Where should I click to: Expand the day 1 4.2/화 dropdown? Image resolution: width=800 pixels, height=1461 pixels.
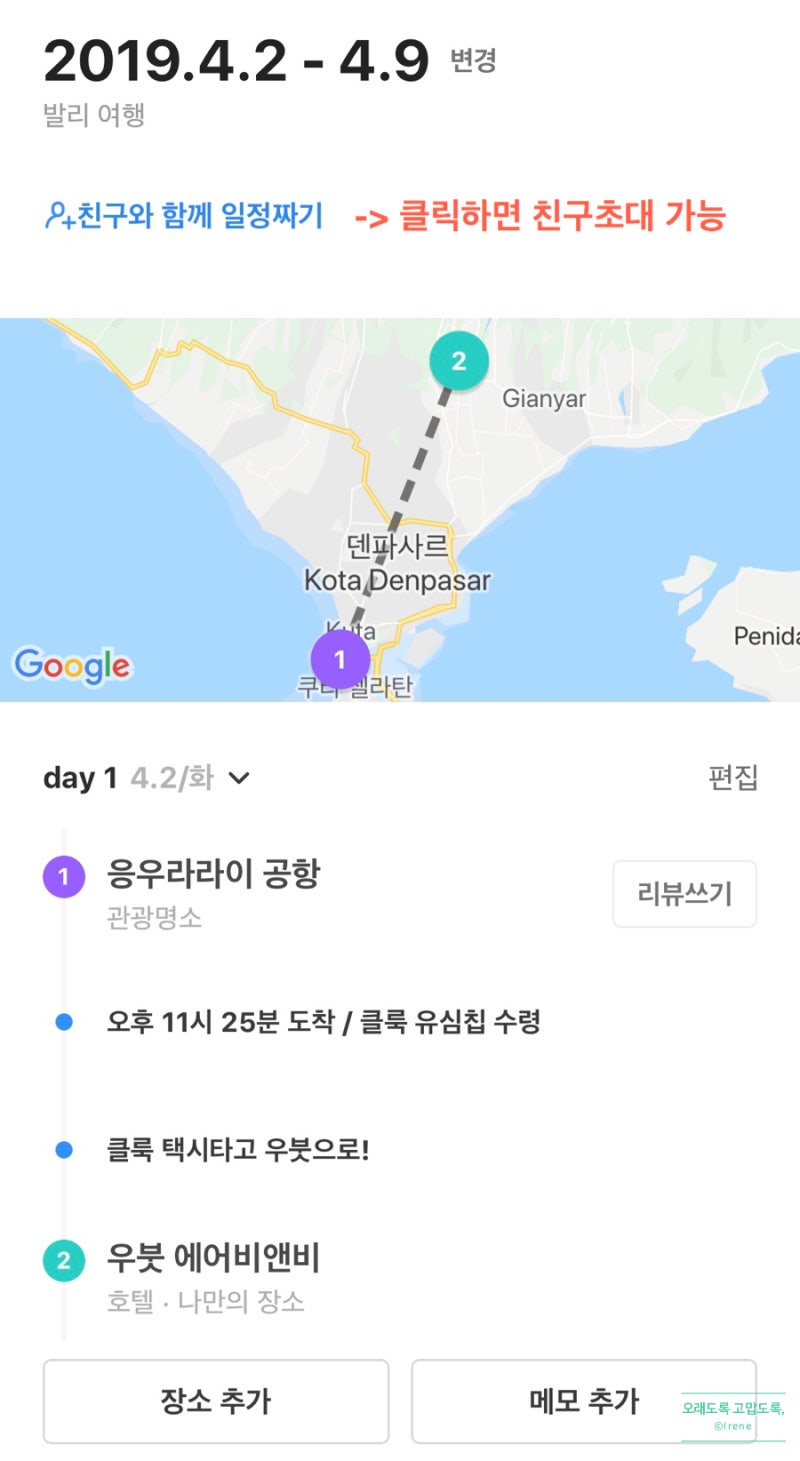point(146,778)
